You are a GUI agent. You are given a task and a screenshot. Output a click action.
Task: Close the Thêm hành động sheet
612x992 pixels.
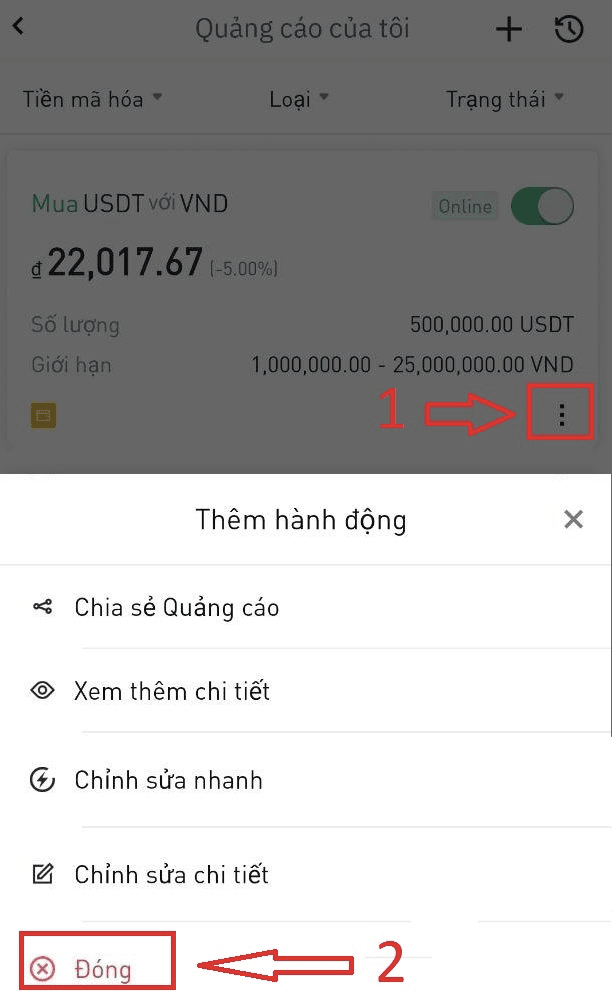coord(573,519)
